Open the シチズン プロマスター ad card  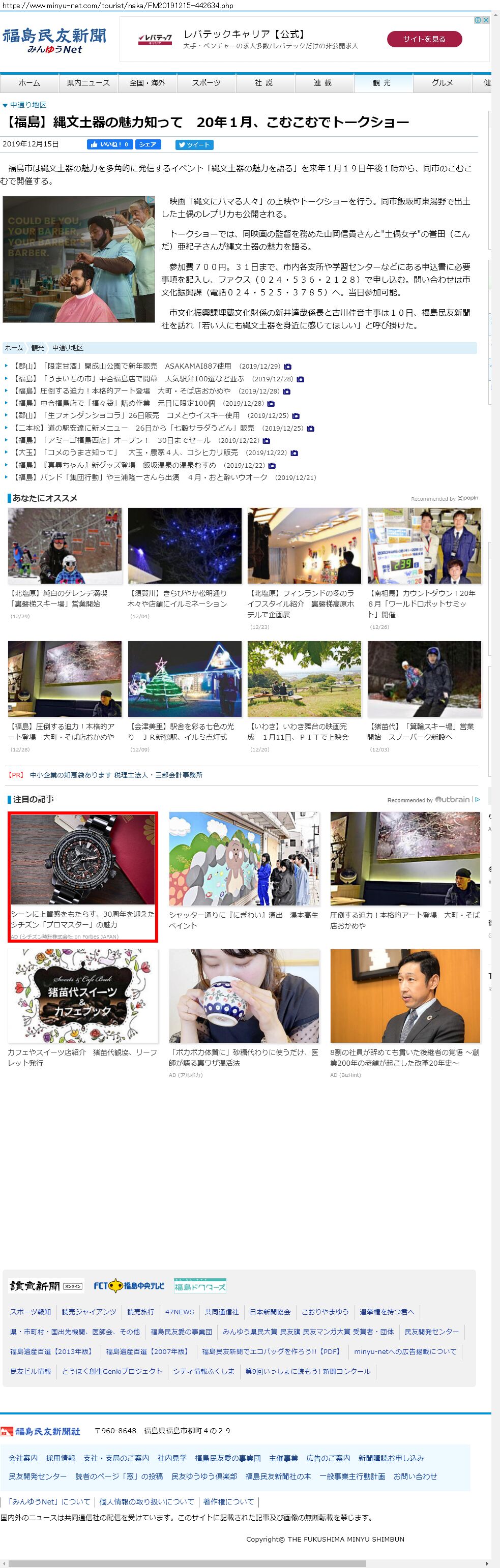(x=83, y=876)
